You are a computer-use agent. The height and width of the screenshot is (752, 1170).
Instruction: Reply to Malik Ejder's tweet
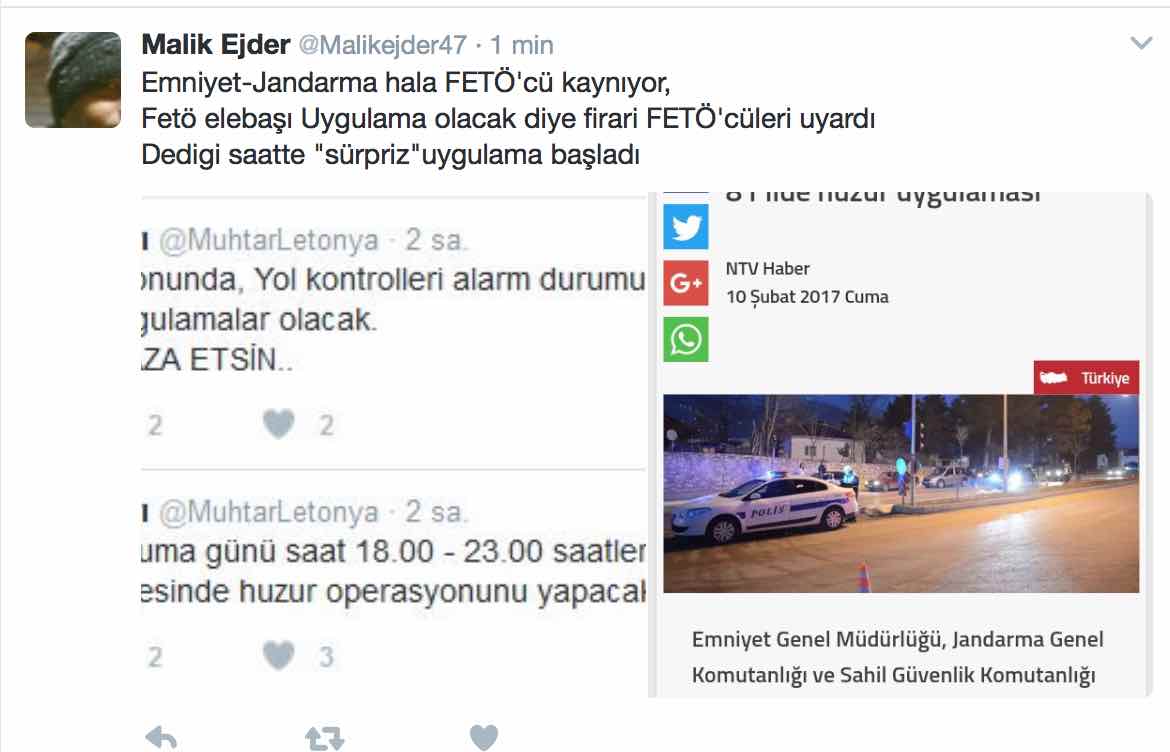161,738
